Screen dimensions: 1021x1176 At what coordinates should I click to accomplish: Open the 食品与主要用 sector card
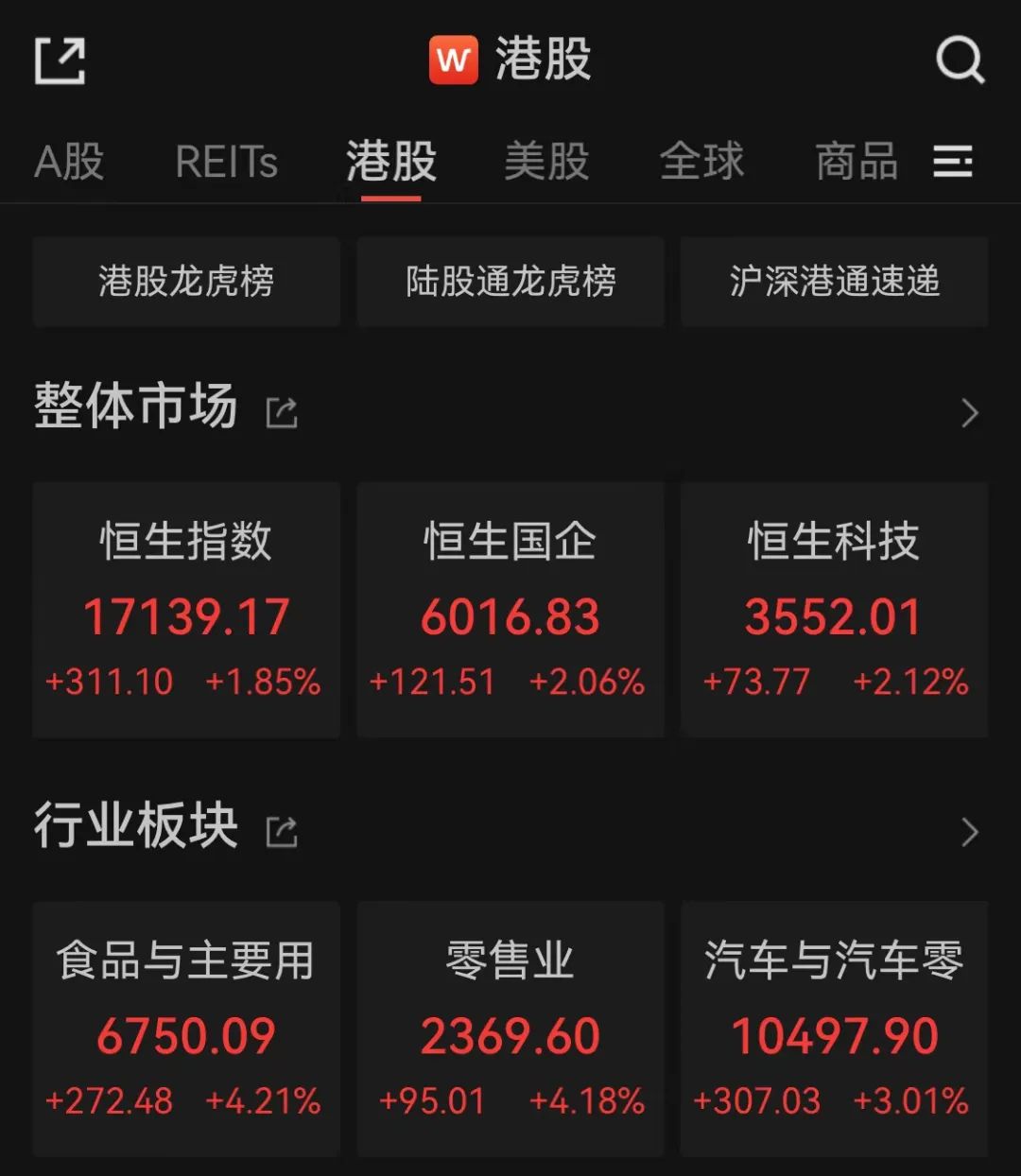tap(186, 1029)
